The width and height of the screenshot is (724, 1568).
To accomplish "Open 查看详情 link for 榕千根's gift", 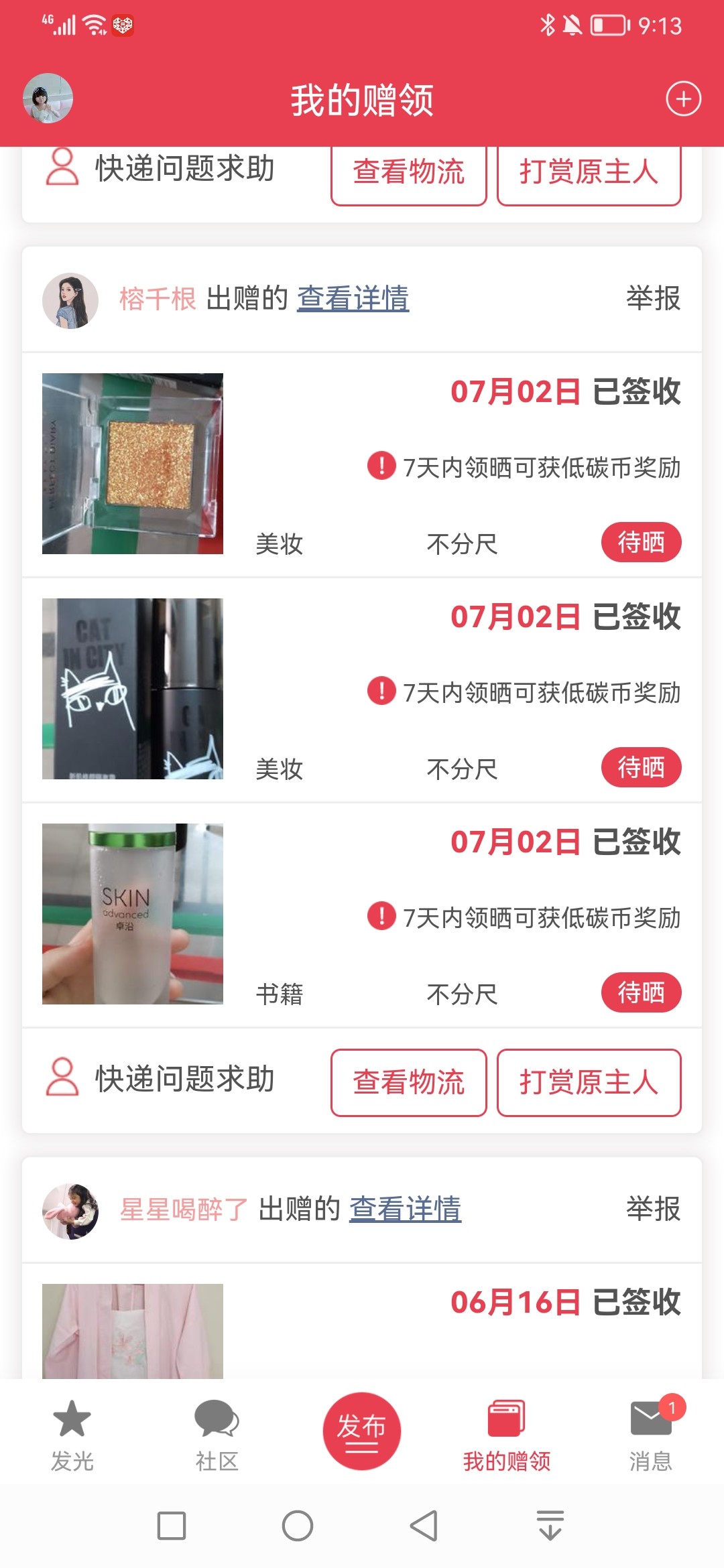I will point(353,298).
